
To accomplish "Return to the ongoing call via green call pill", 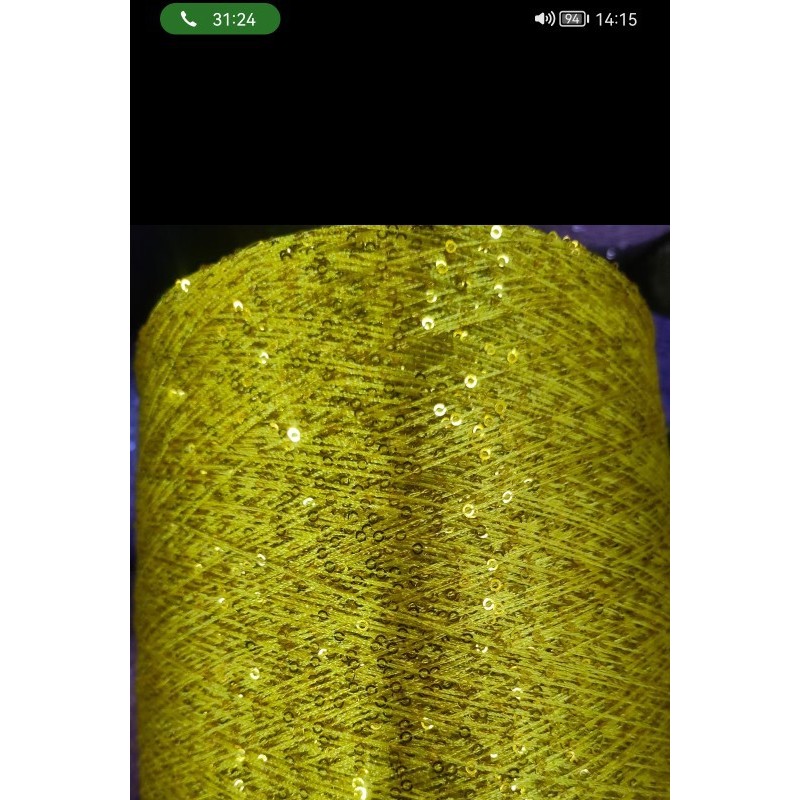I will pyautogui.click(x=220, y=19).
